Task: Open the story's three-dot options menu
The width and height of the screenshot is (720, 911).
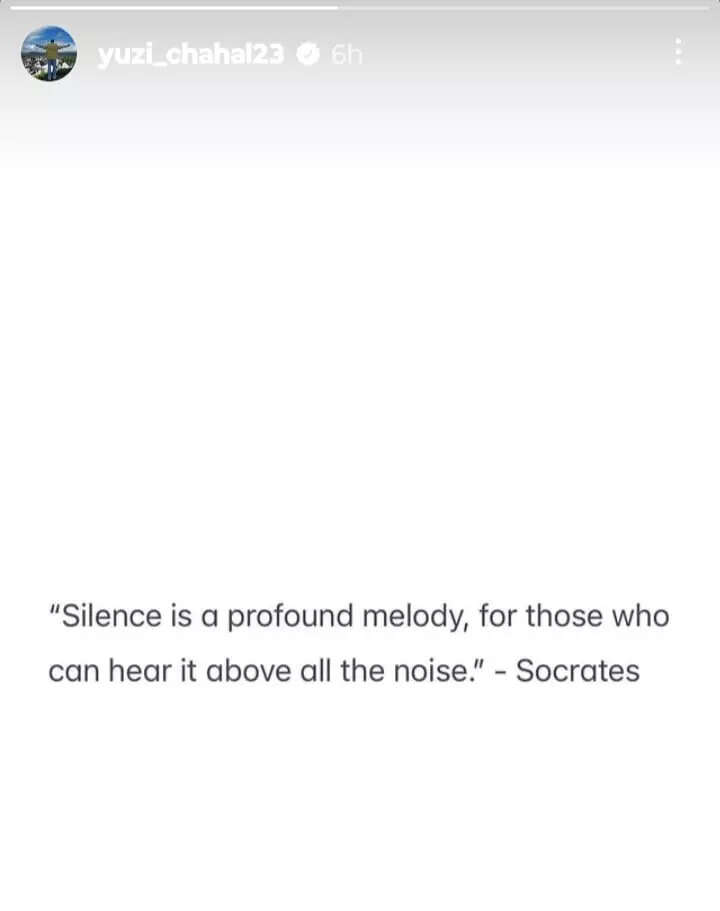Action: (x=679, y=52)
